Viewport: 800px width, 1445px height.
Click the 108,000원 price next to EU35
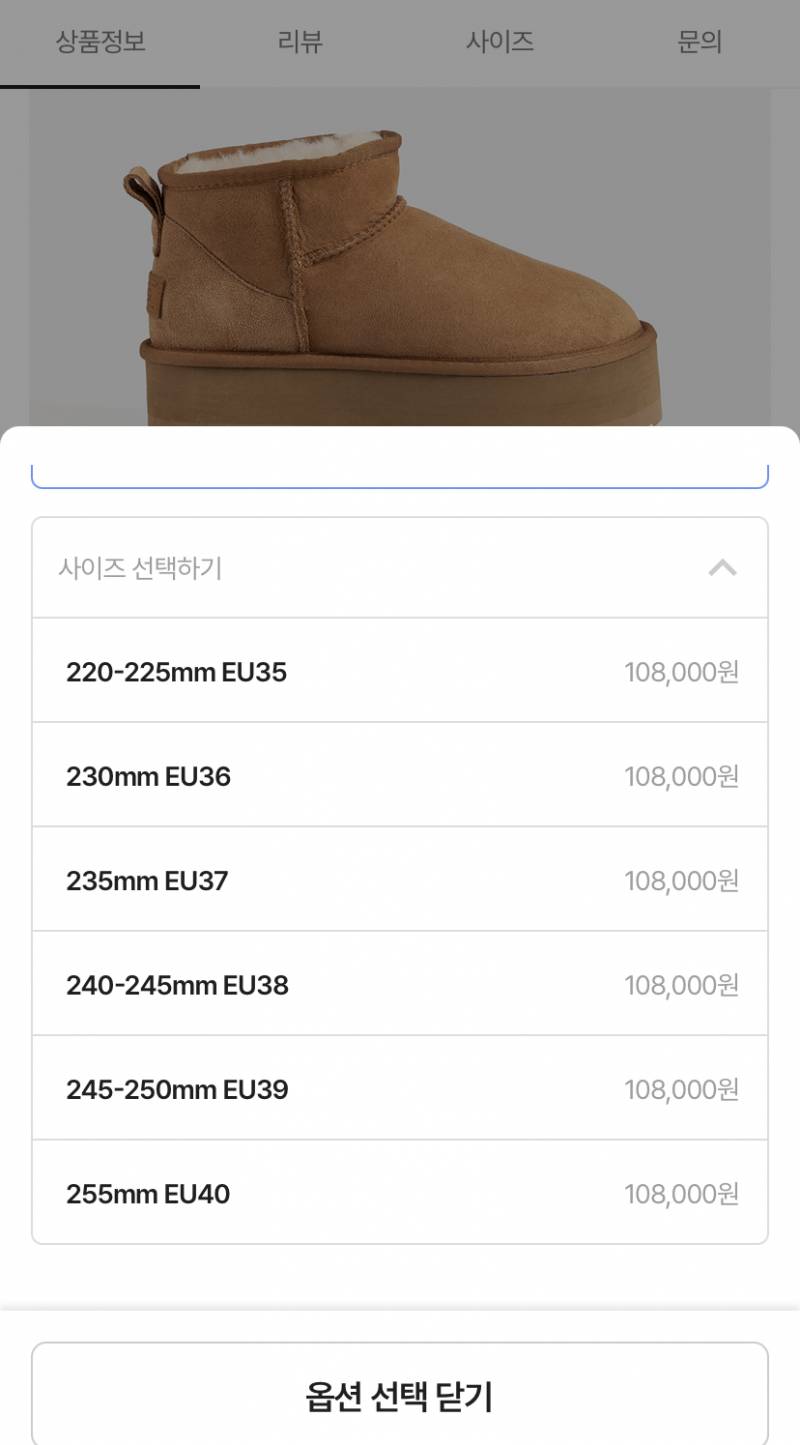tap(681, 672)
